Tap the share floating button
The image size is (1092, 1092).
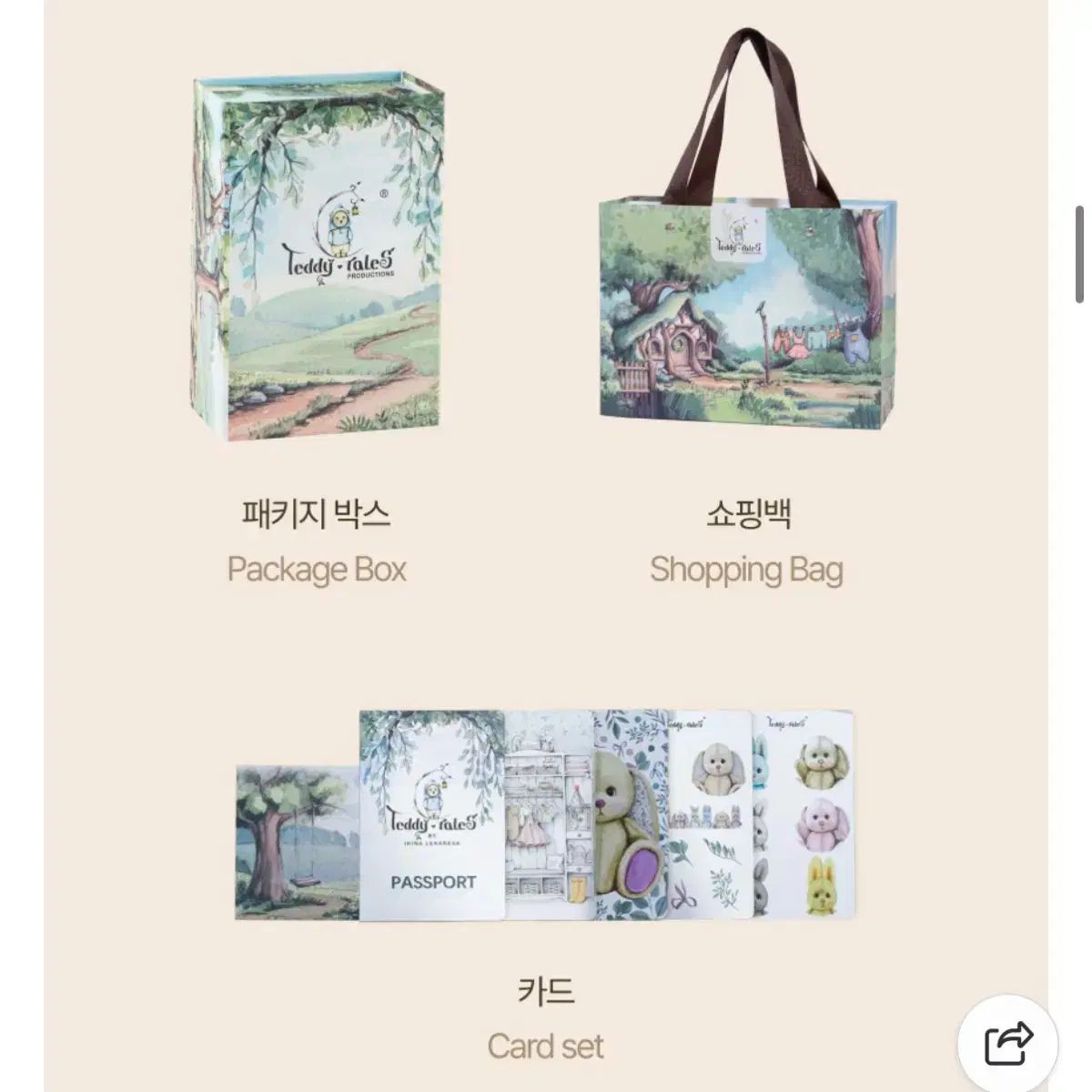coord(1007,1044)
